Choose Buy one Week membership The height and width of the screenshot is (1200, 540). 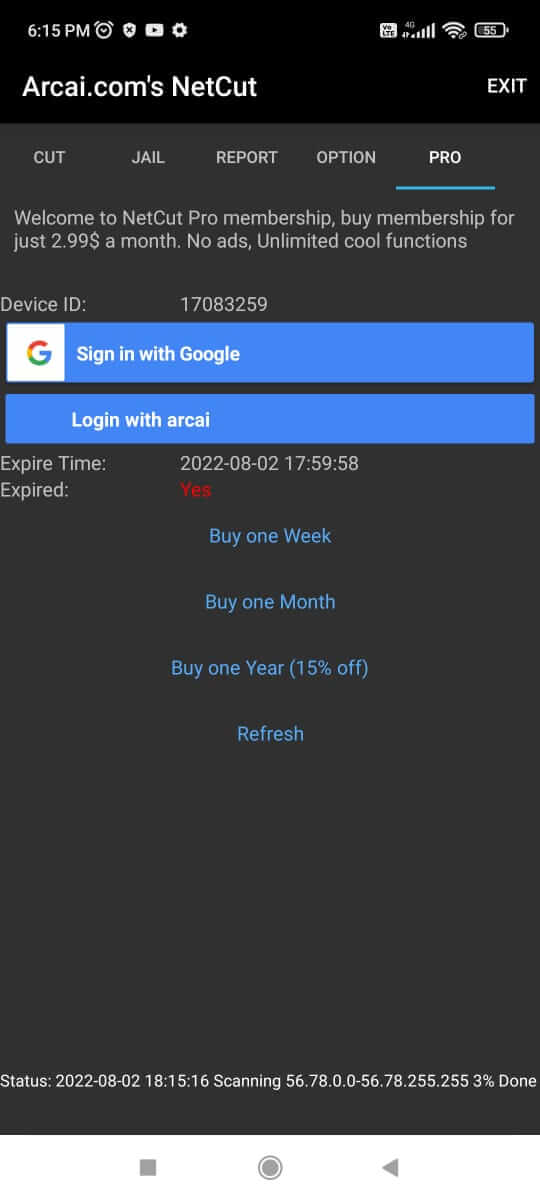[x=270, y=536]
